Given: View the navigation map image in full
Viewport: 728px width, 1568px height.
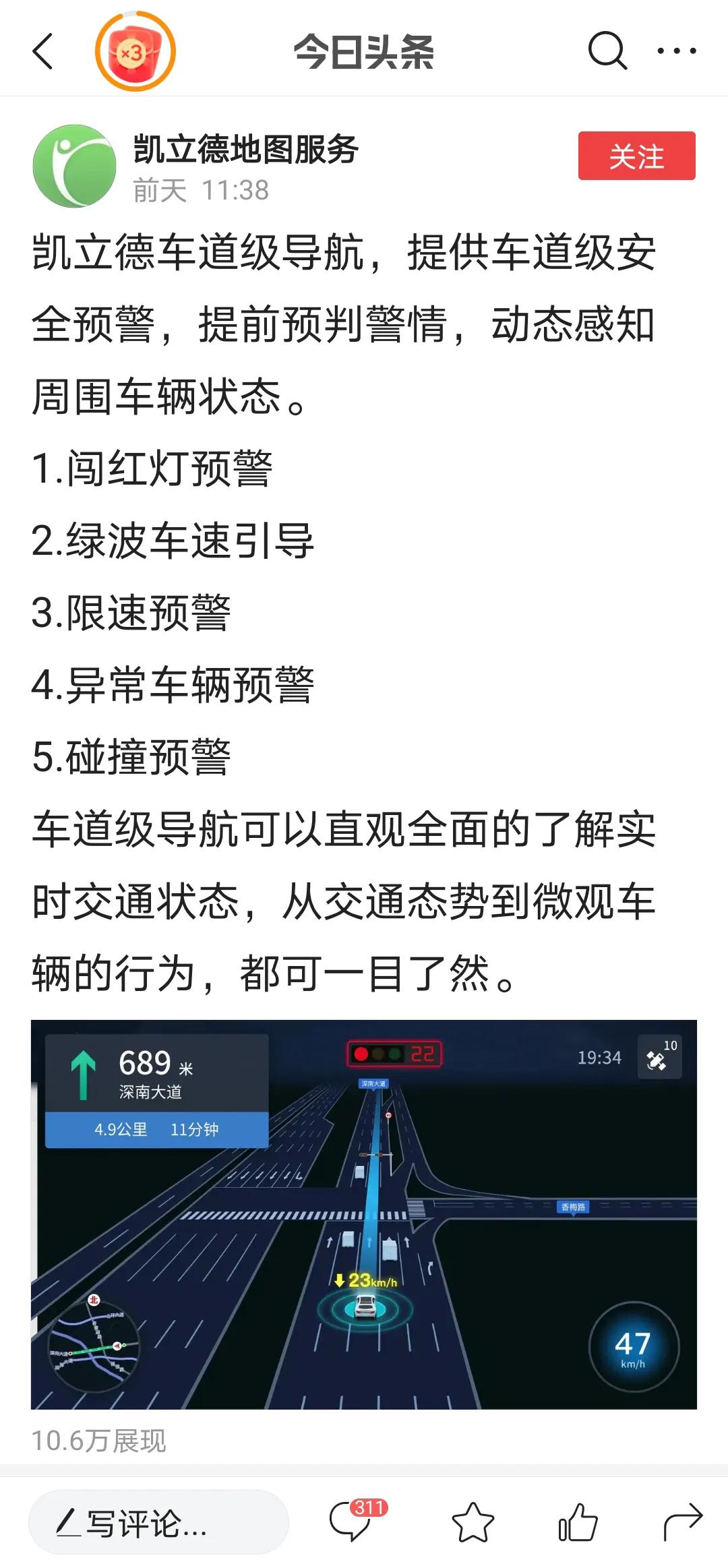Looking at the screenshot, I should 364,1213.
